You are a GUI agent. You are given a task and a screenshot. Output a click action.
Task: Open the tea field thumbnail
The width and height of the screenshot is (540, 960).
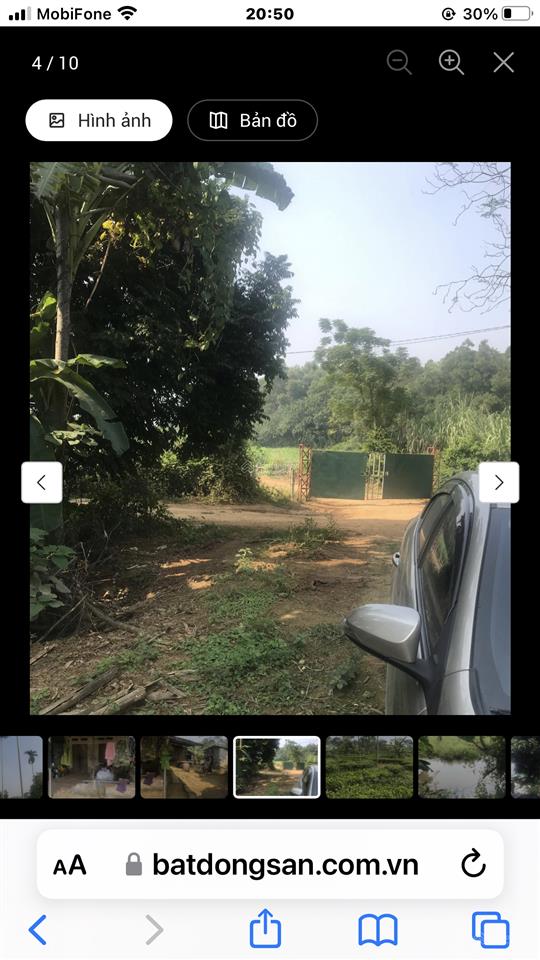pos(369,767)
